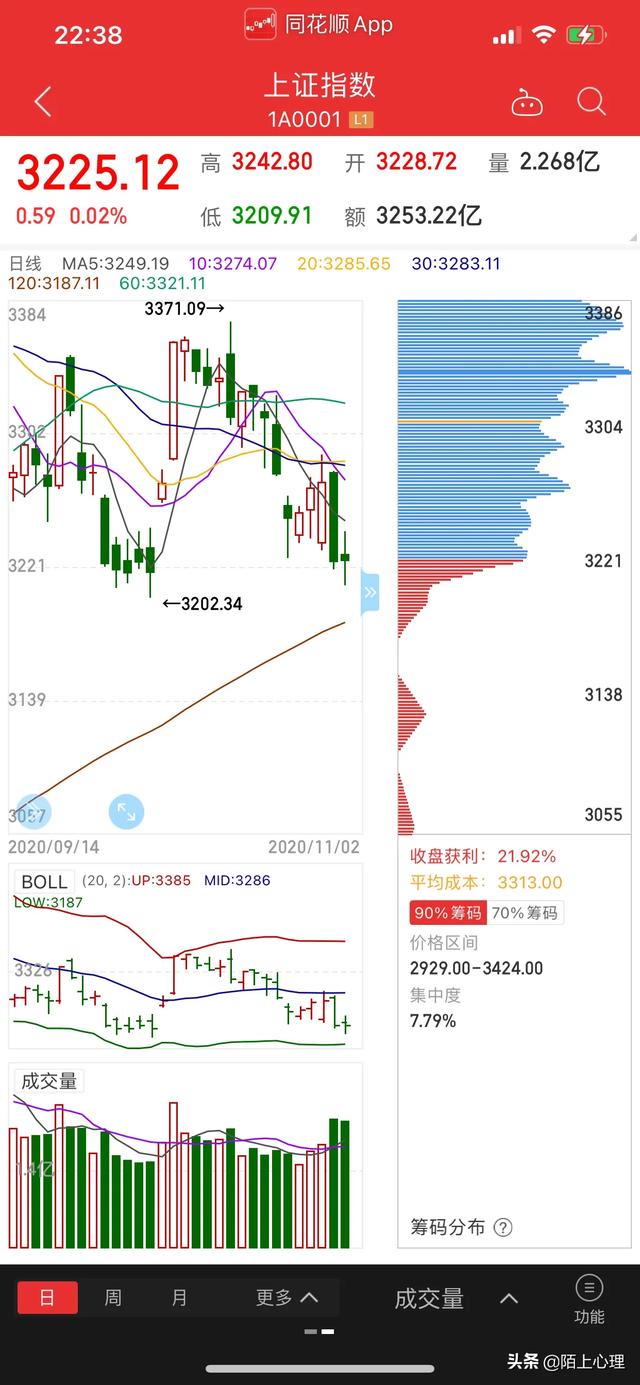
Task: Open help for 筹码分布
Action: (x=503, y=1227)
